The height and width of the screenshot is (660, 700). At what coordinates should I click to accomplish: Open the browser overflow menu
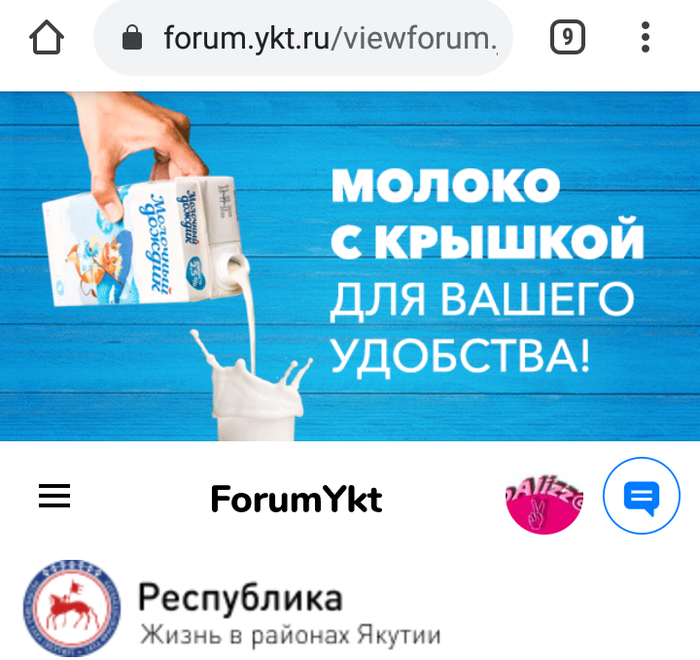pyautogui.click(x=645, y=39)
